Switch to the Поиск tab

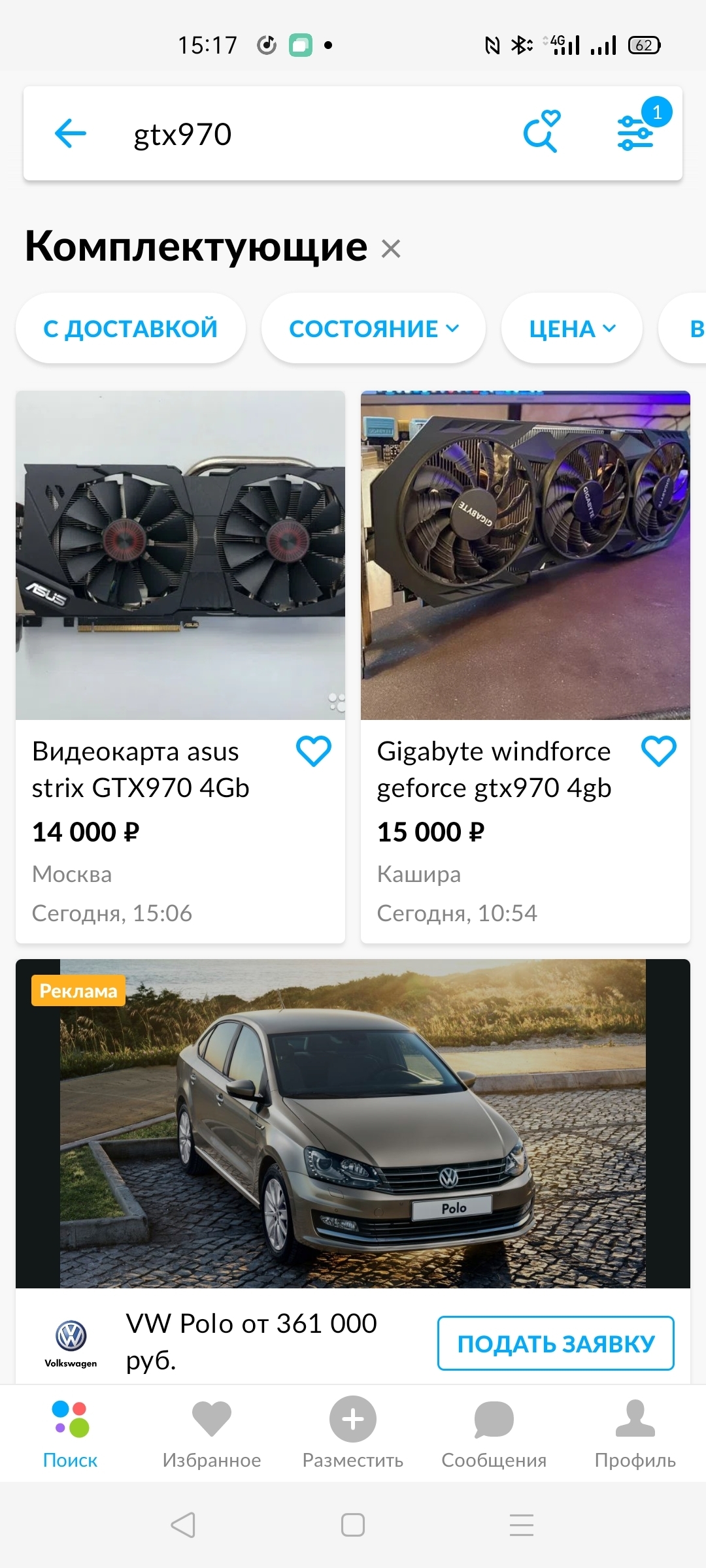tap(71, 1432)
